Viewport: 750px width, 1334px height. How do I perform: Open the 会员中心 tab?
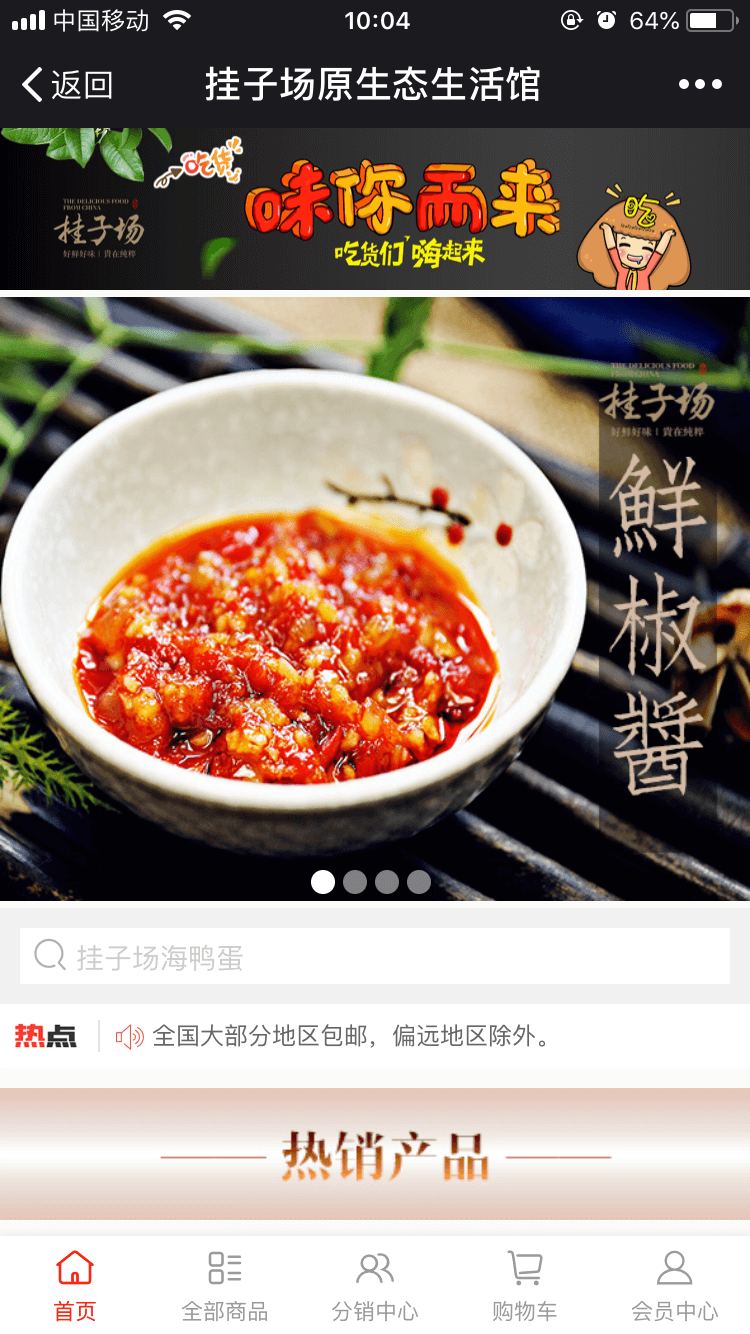[x=675, y=1286]
